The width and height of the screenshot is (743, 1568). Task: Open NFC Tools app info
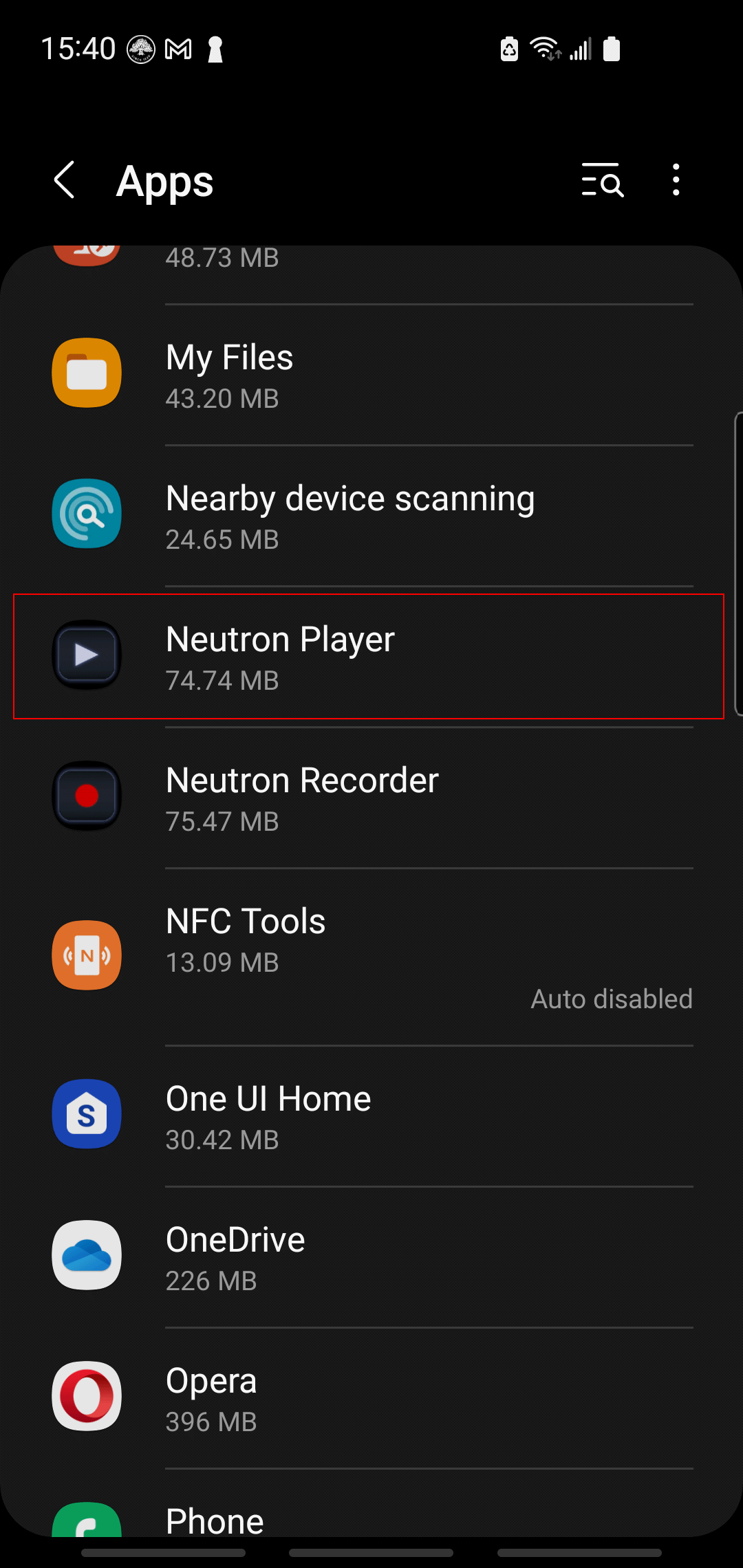[x=371, y=956]
